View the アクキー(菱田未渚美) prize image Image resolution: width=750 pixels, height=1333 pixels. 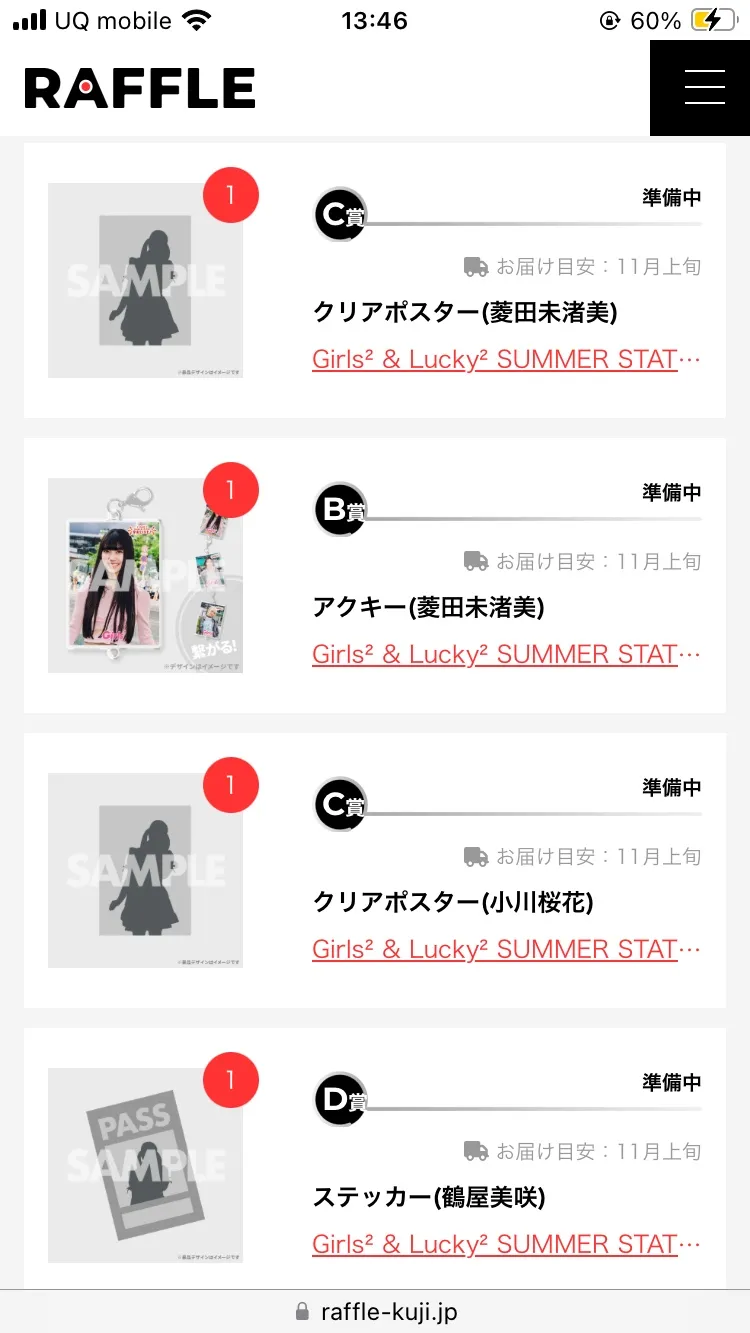(145, 575)
